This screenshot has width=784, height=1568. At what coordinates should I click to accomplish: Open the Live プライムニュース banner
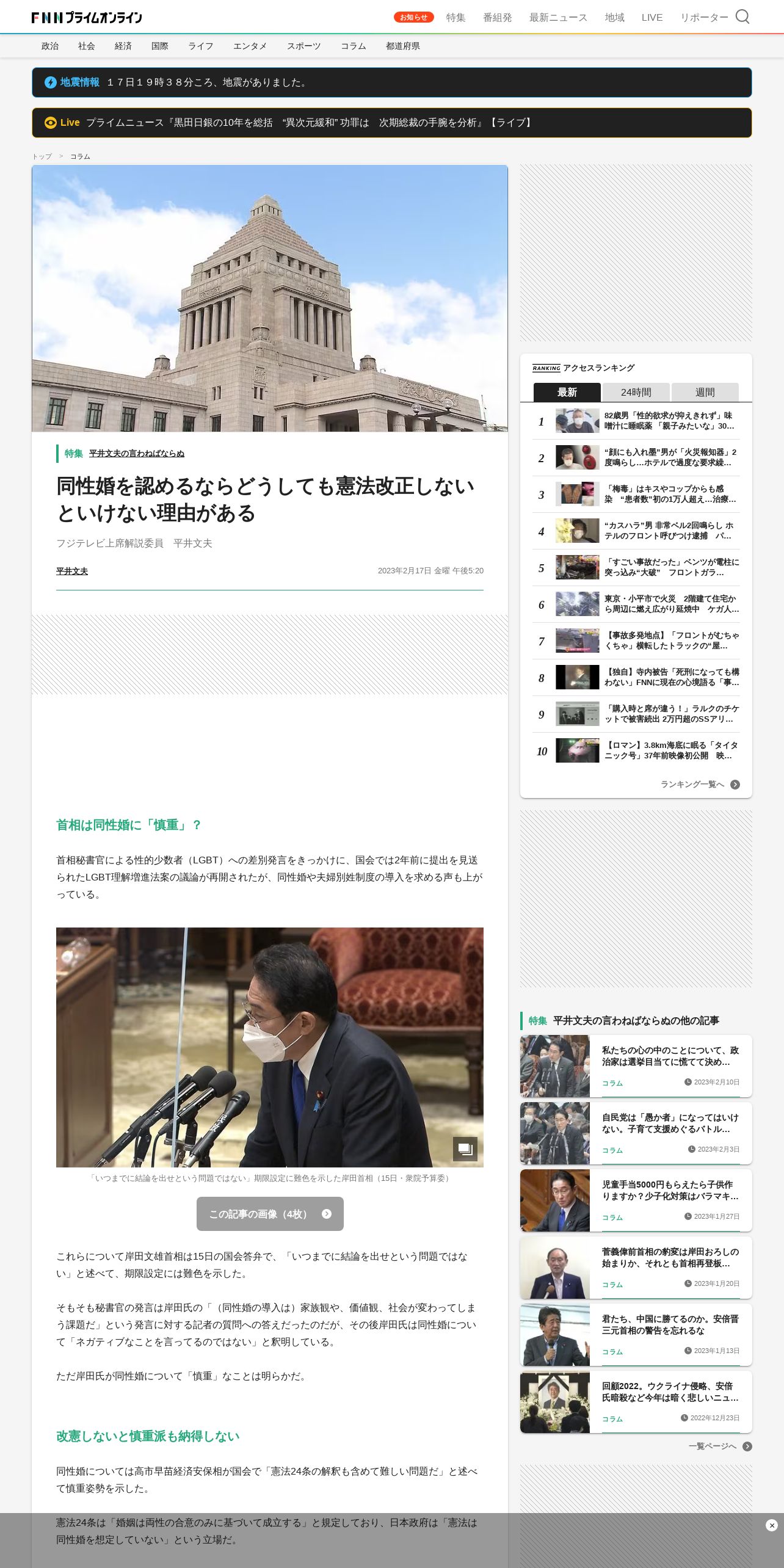click(392, 123)
